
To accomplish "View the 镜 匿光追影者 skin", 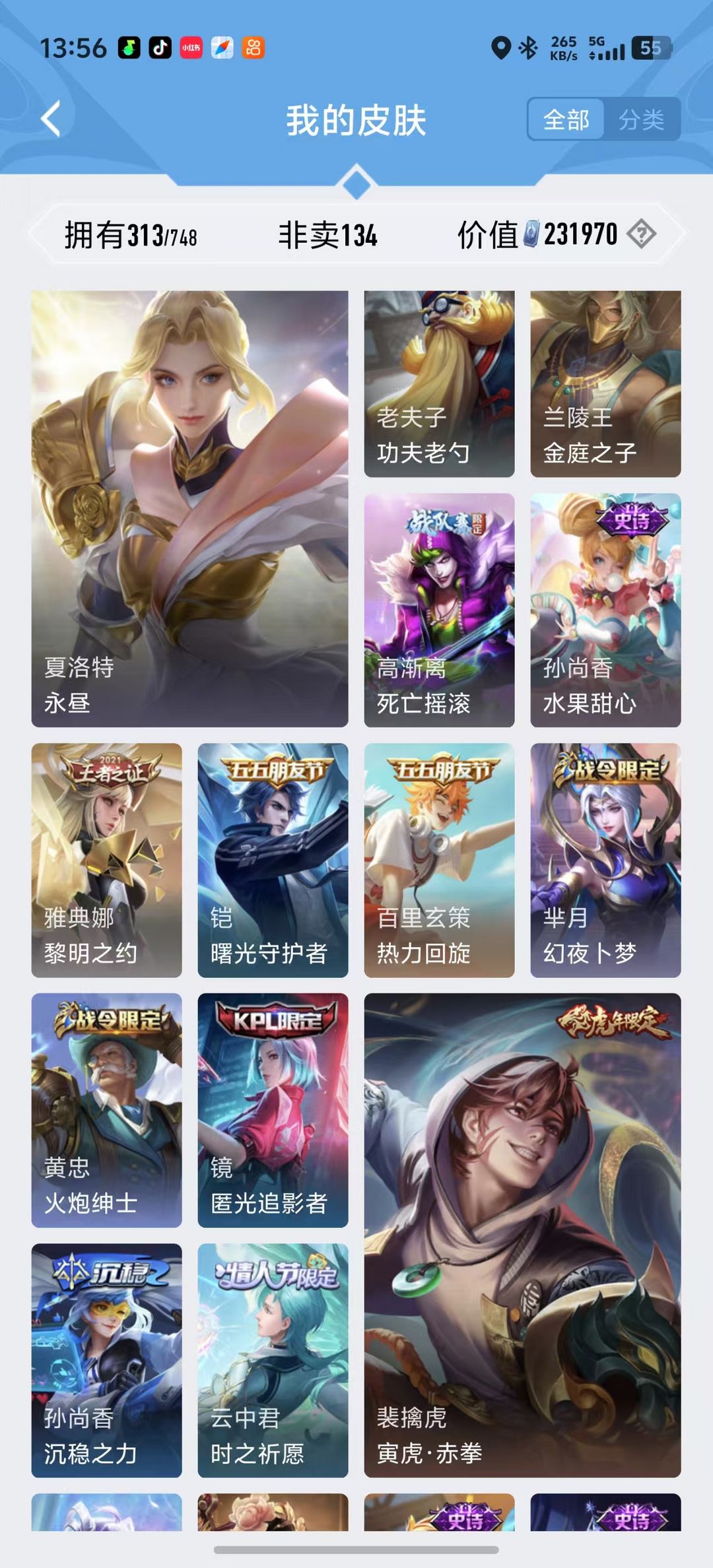I will [x=273, y=1110].
